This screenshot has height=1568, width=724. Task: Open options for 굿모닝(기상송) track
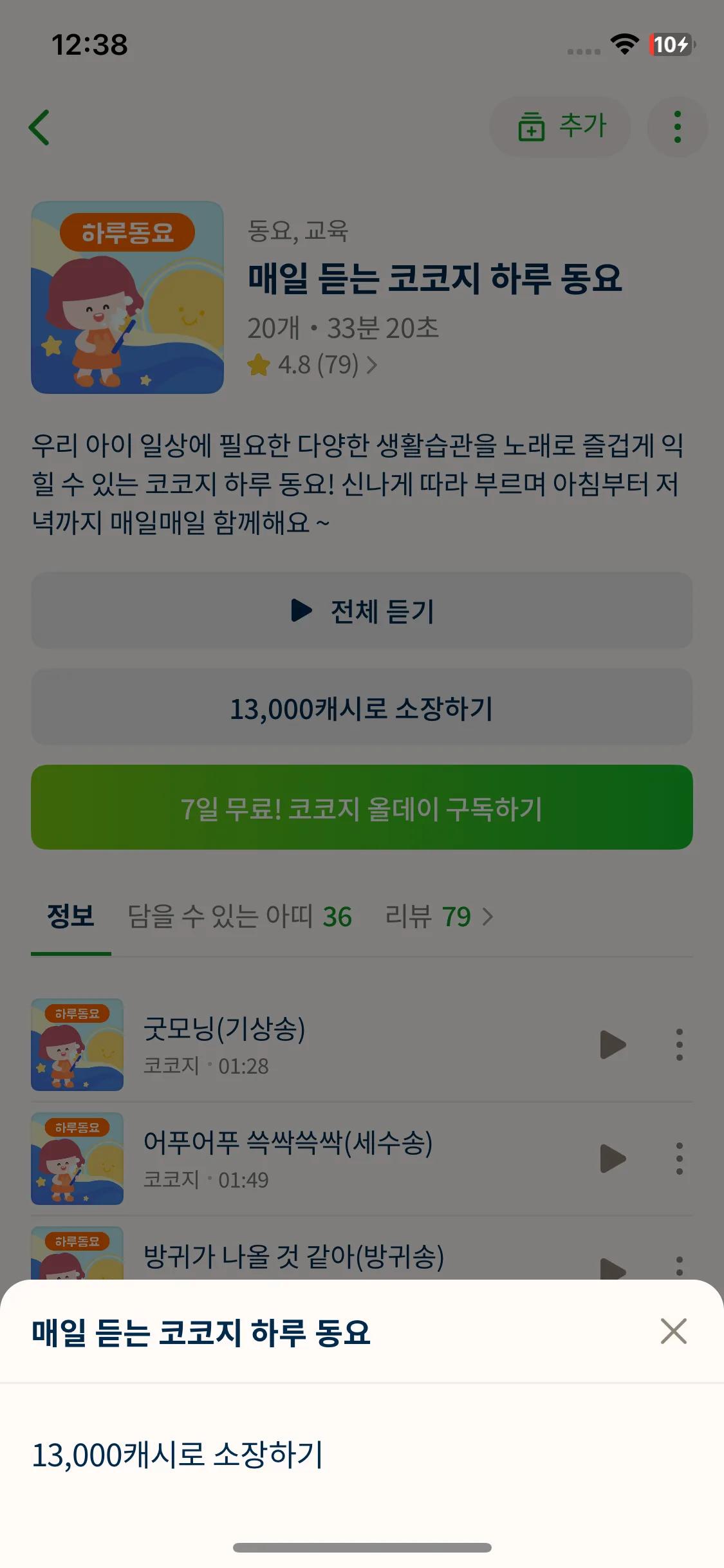pyautogui.click(x=679, y=1044)
